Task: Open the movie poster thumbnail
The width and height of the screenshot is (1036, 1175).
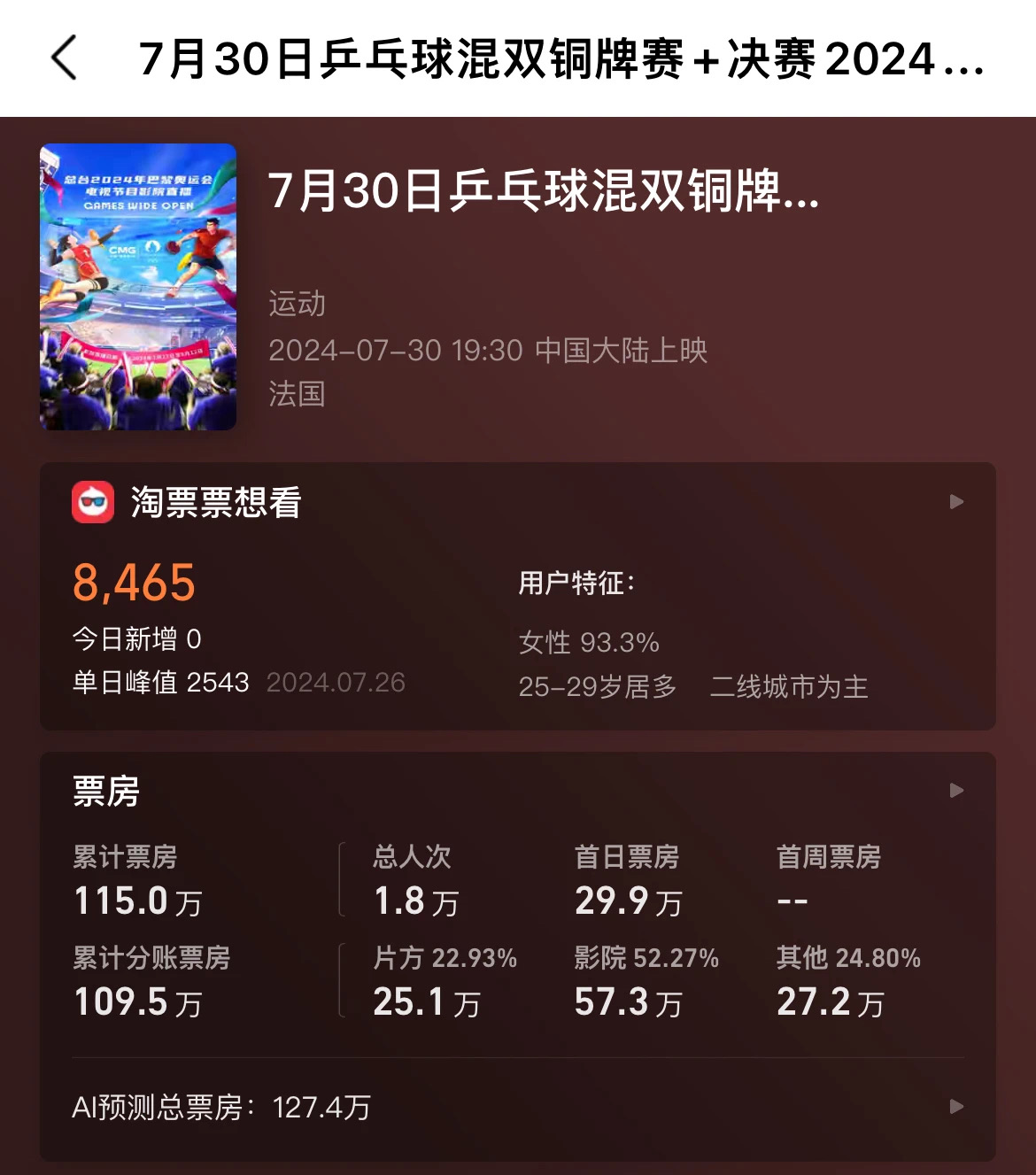Action: pos(138,287)
